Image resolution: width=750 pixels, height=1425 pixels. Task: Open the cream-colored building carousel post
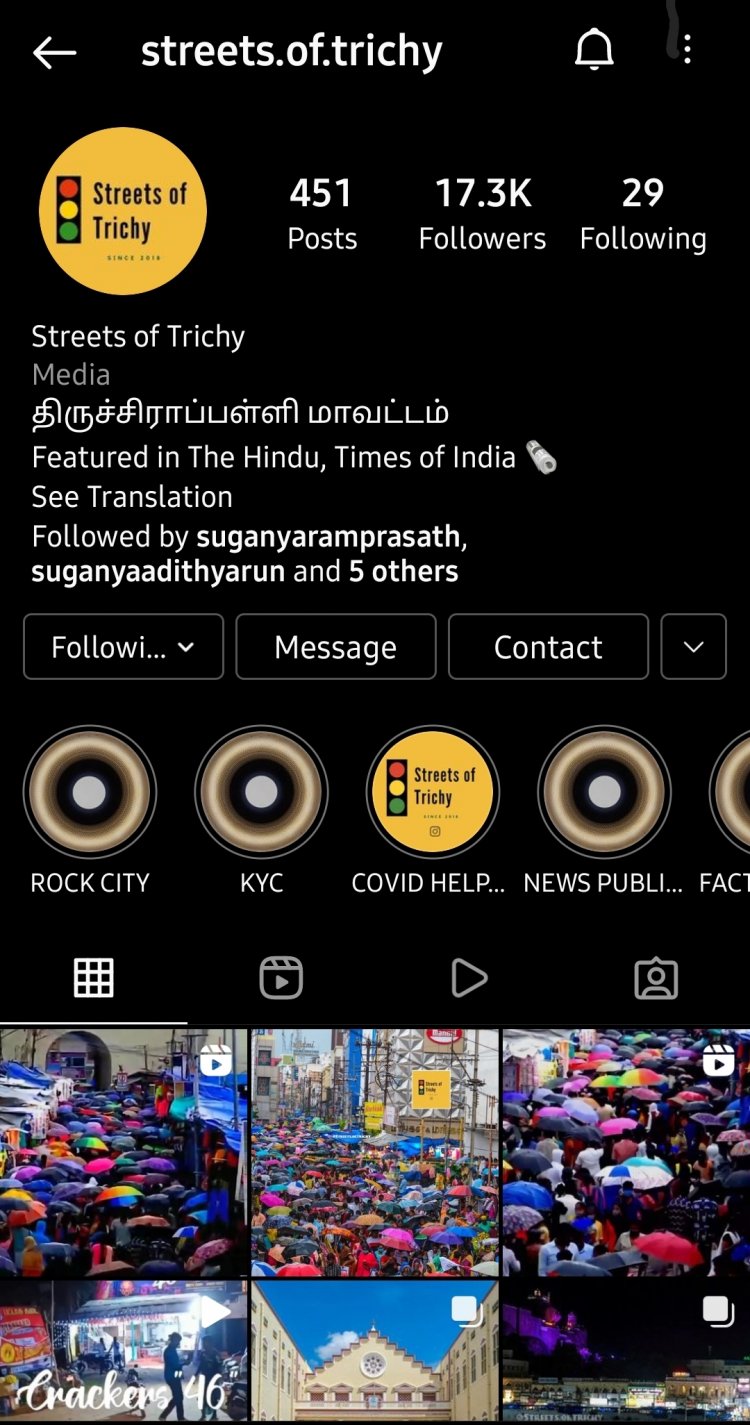(375, 1352)
